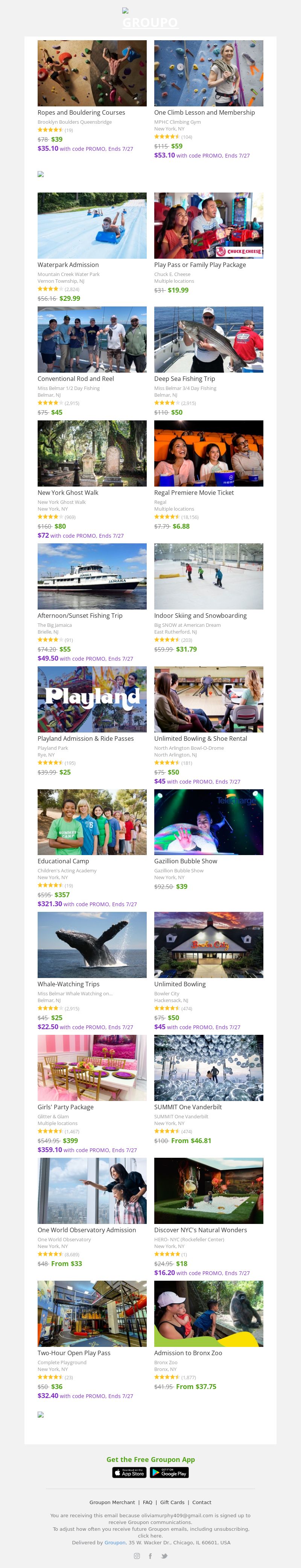This screenshot has height=1568, width=301.
Task: Get the app on Google Play
Action: click(x=169, y=1472)
